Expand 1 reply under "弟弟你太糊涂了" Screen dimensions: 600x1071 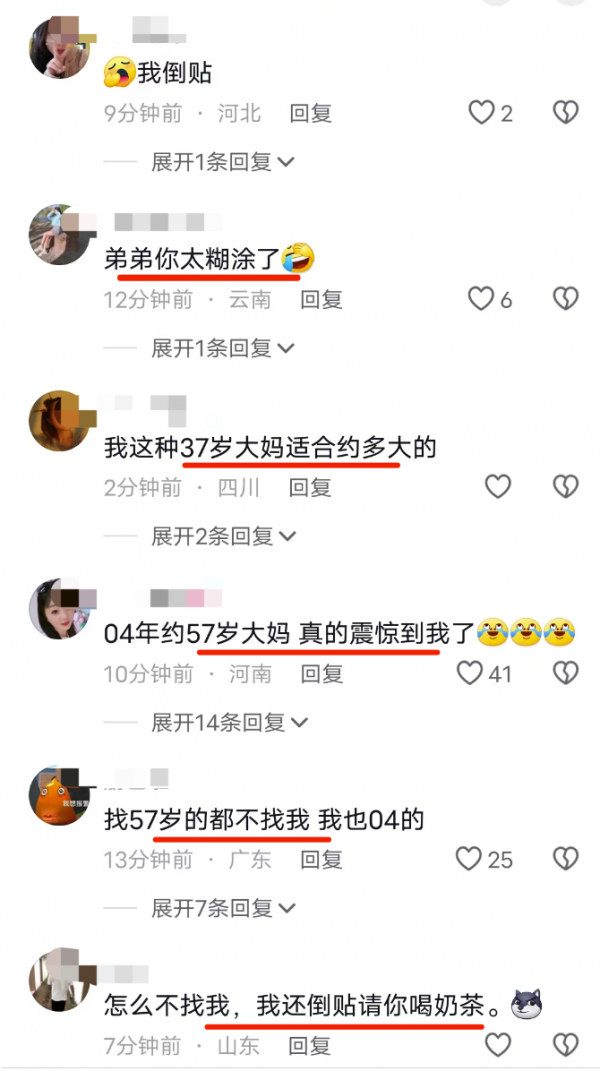222,348
